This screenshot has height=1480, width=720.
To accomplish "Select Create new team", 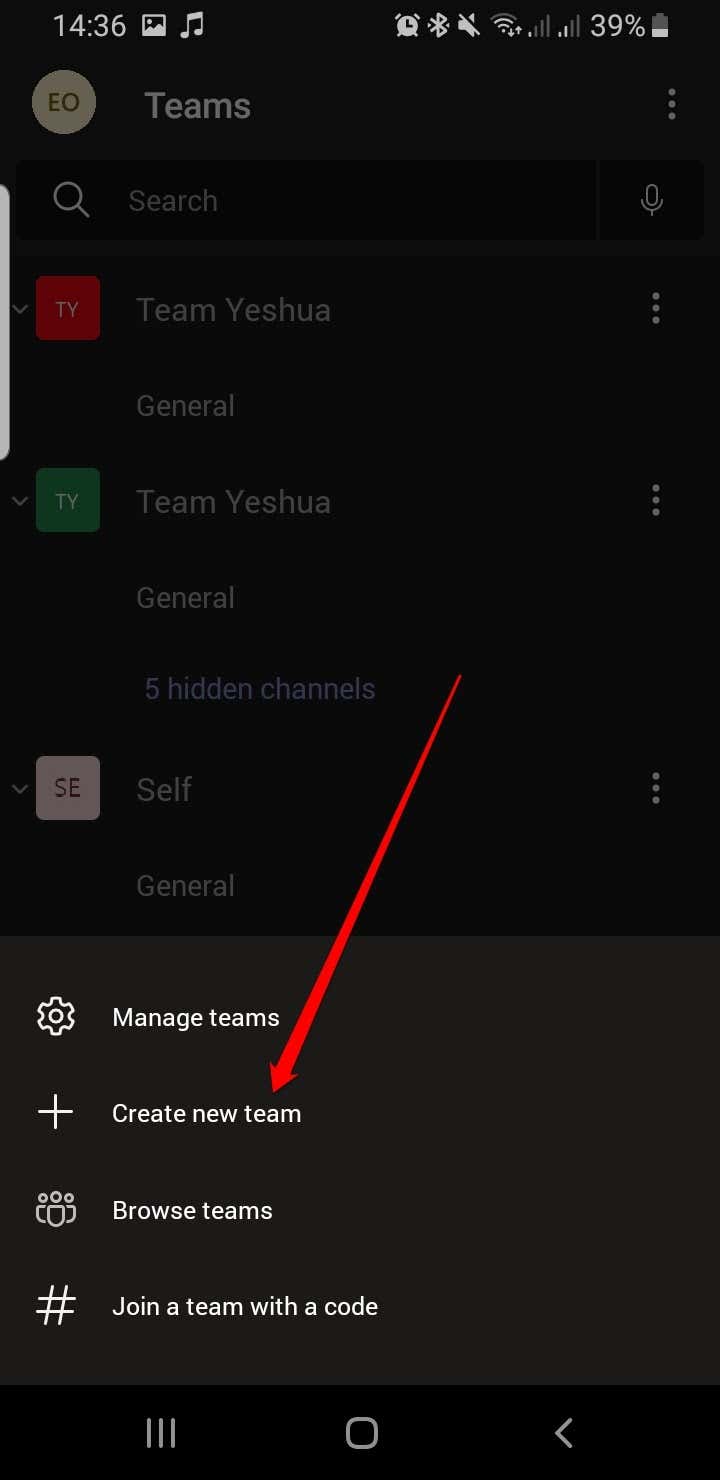I will [360, 1113].
